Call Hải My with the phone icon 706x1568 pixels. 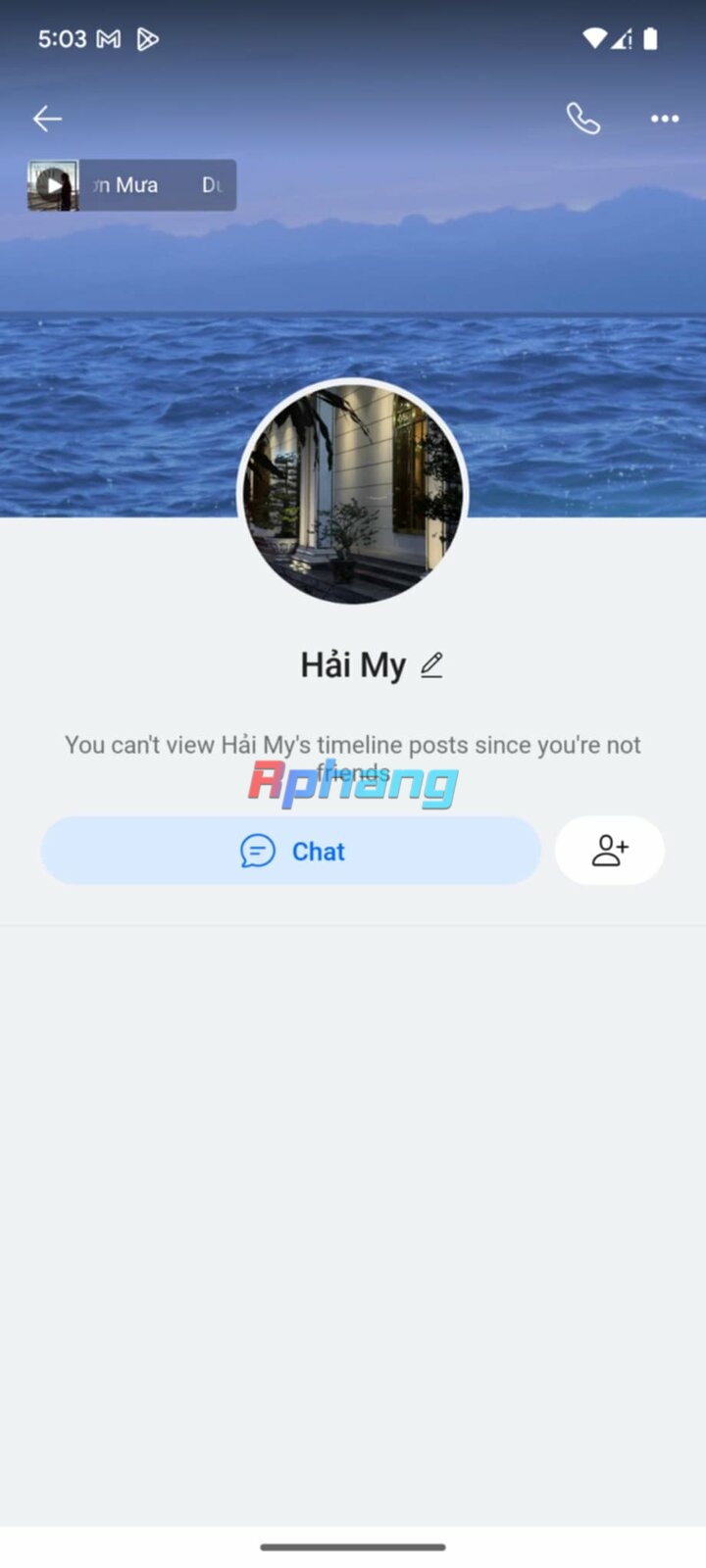pyautogui.click(x=583, y=119)
